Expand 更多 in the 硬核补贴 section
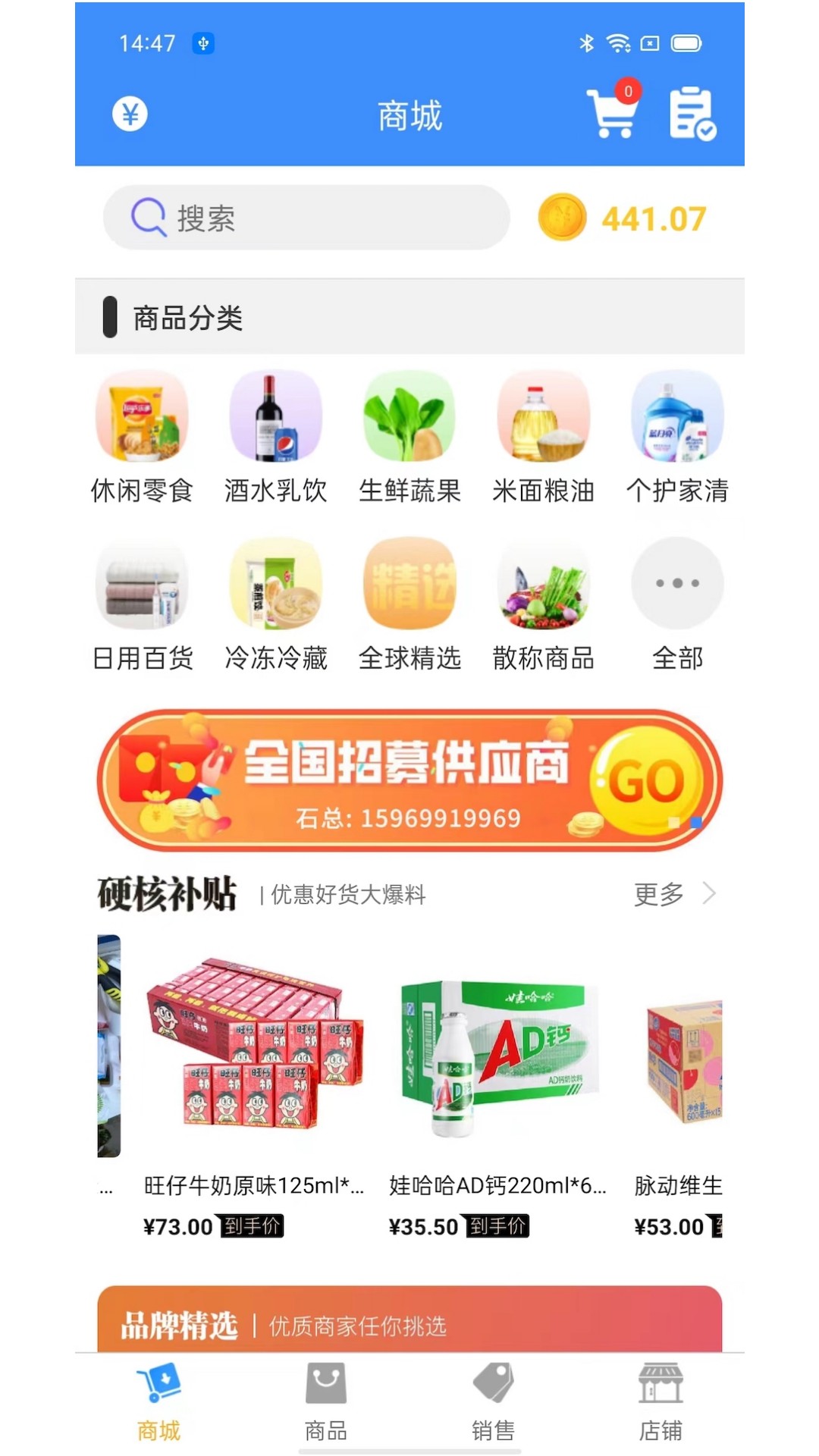Image resolution: width=819 pixels, height=1456 pixels. pyautogui.click(x=659, y=895)
